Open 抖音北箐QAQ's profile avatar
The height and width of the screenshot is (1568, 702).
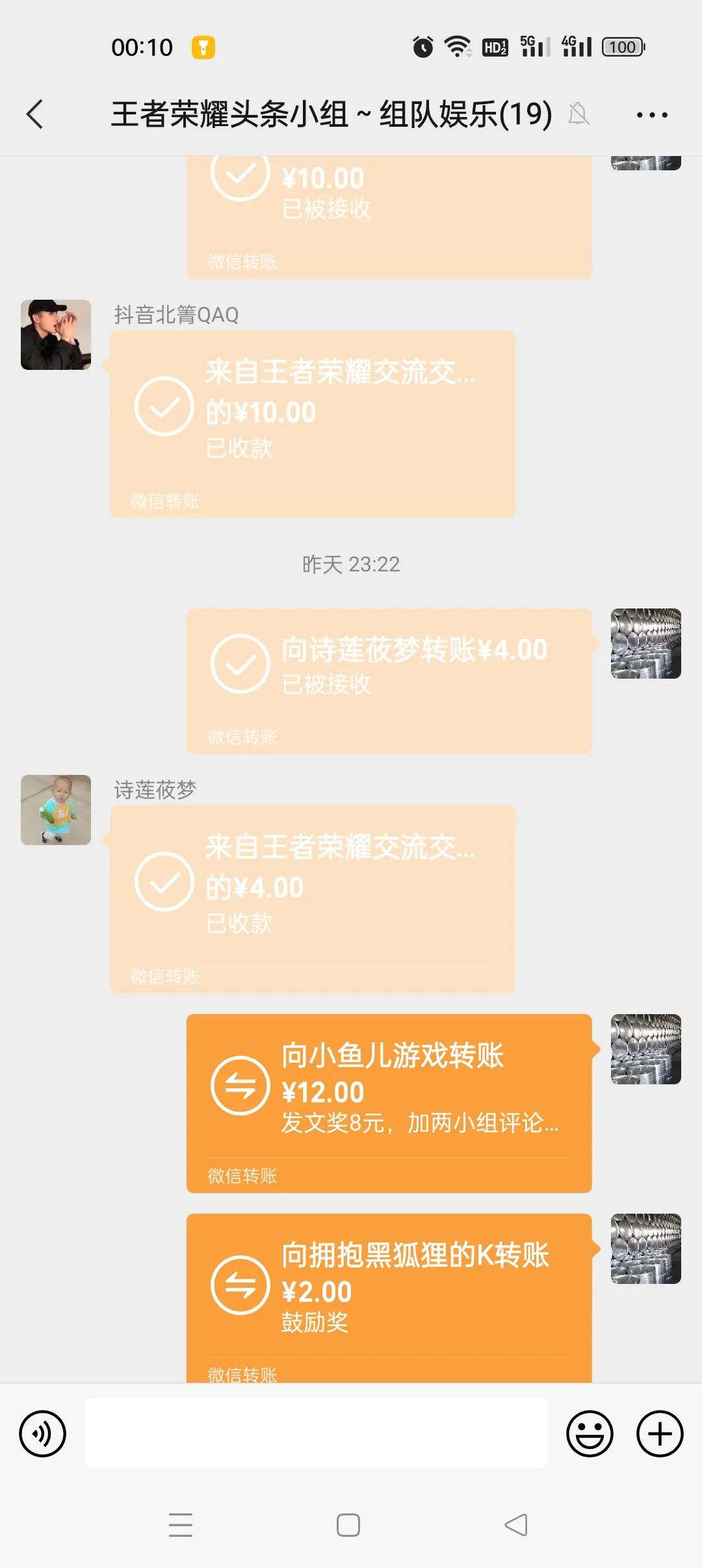56,335
